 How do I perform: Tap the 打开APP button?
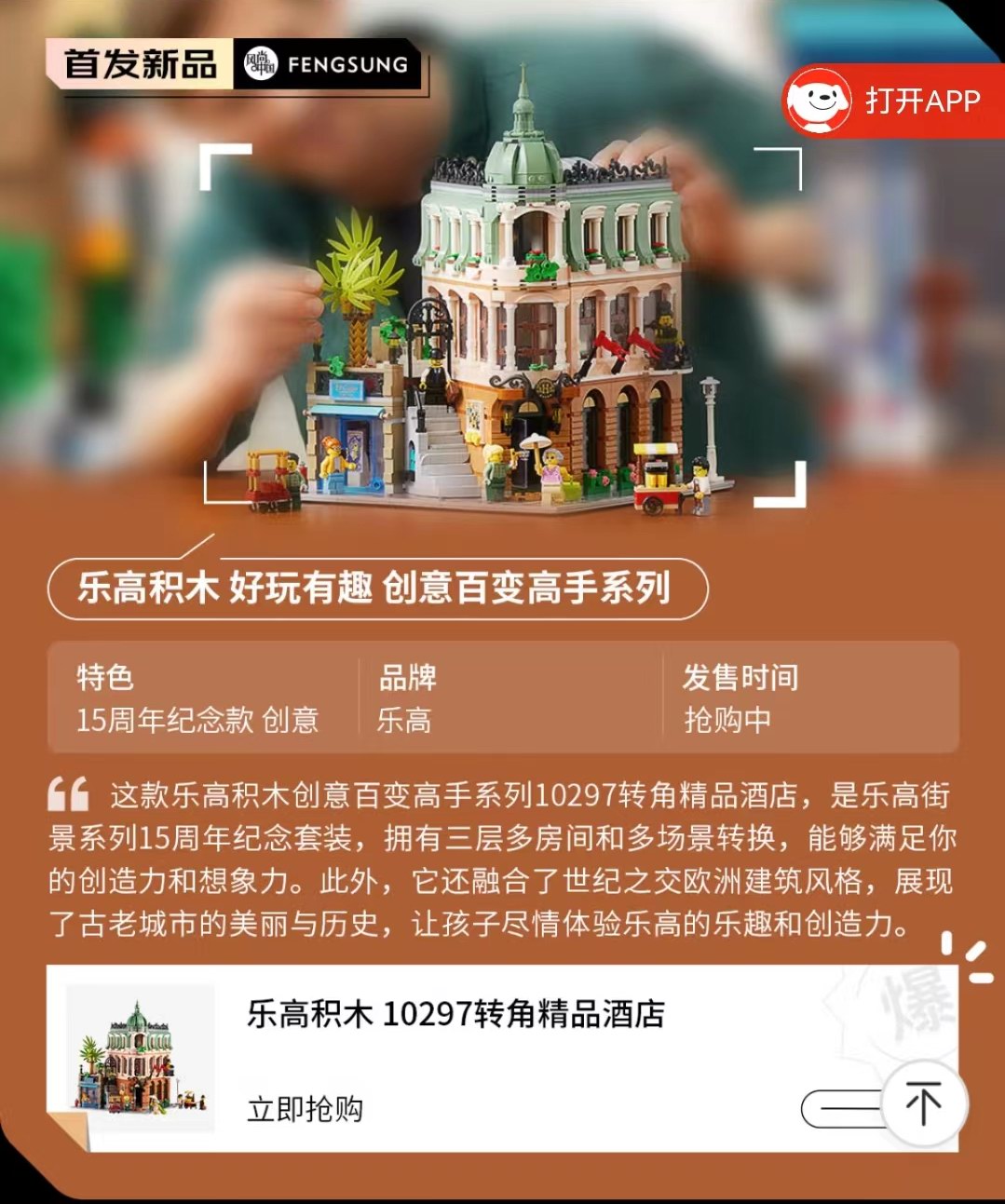point(894,101)
